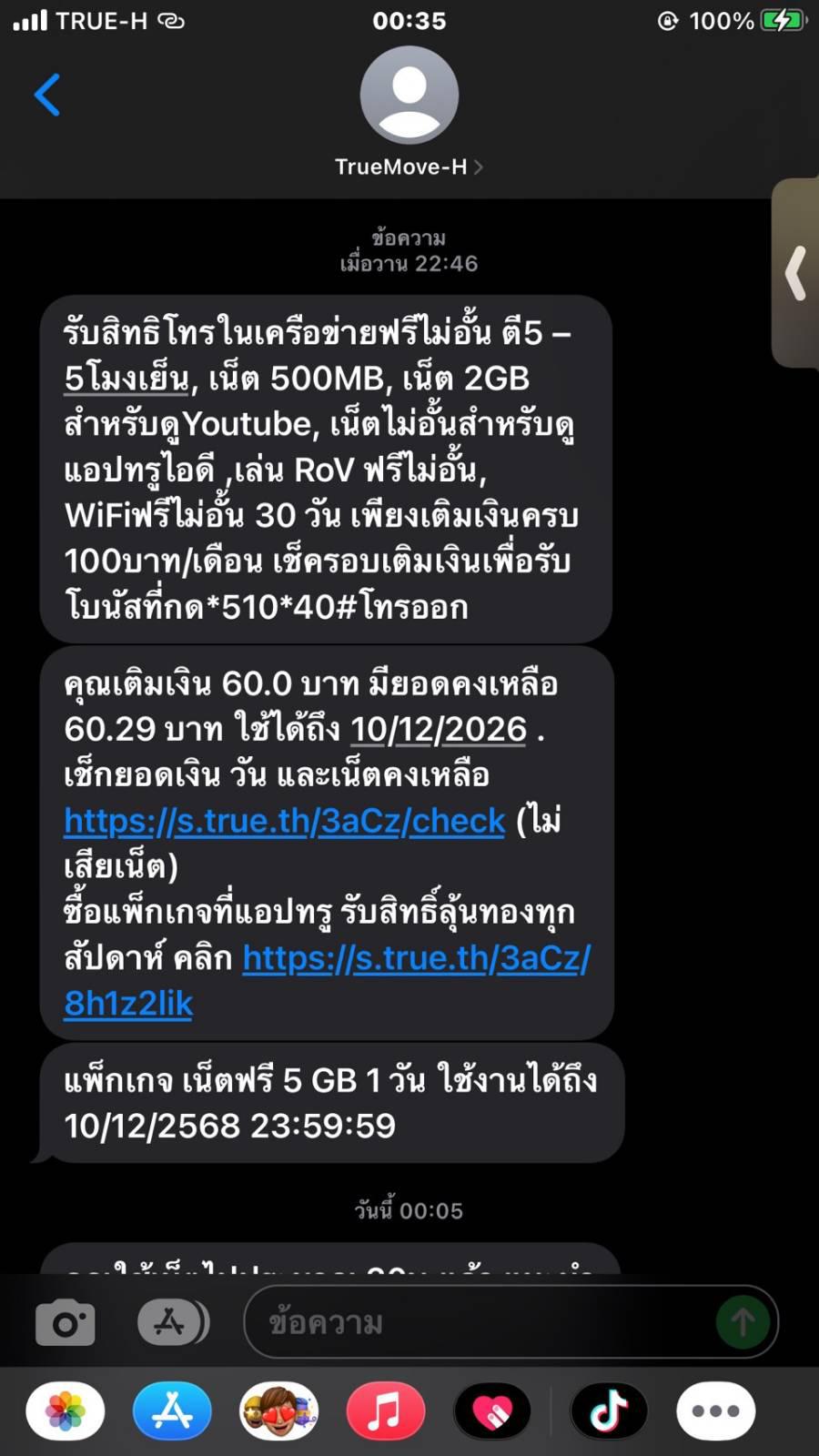Open the App Store iMessage app
This screenshot has height=1456, width=819.
point(172,1411)
